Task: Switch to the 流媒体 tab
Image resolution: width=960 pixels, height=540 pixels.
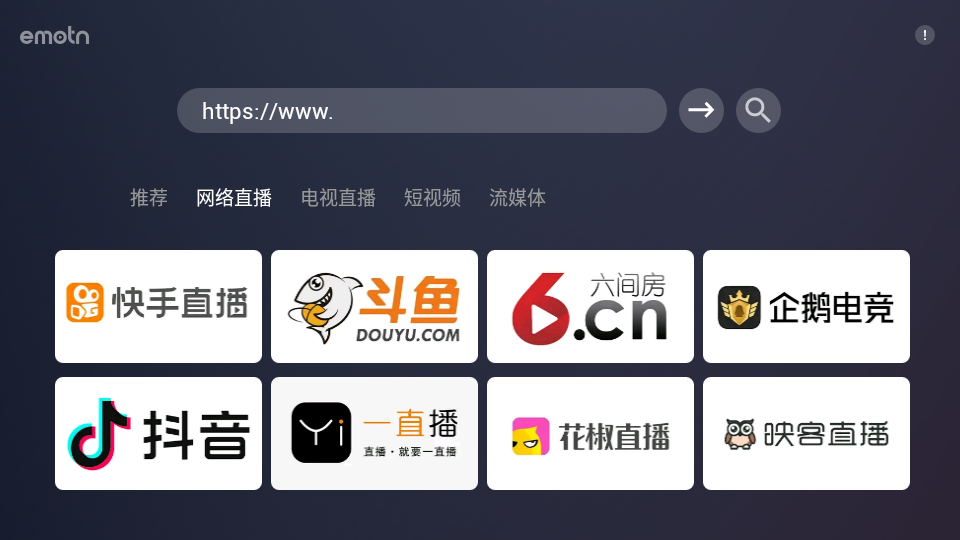Action: [x=517, y=198]
